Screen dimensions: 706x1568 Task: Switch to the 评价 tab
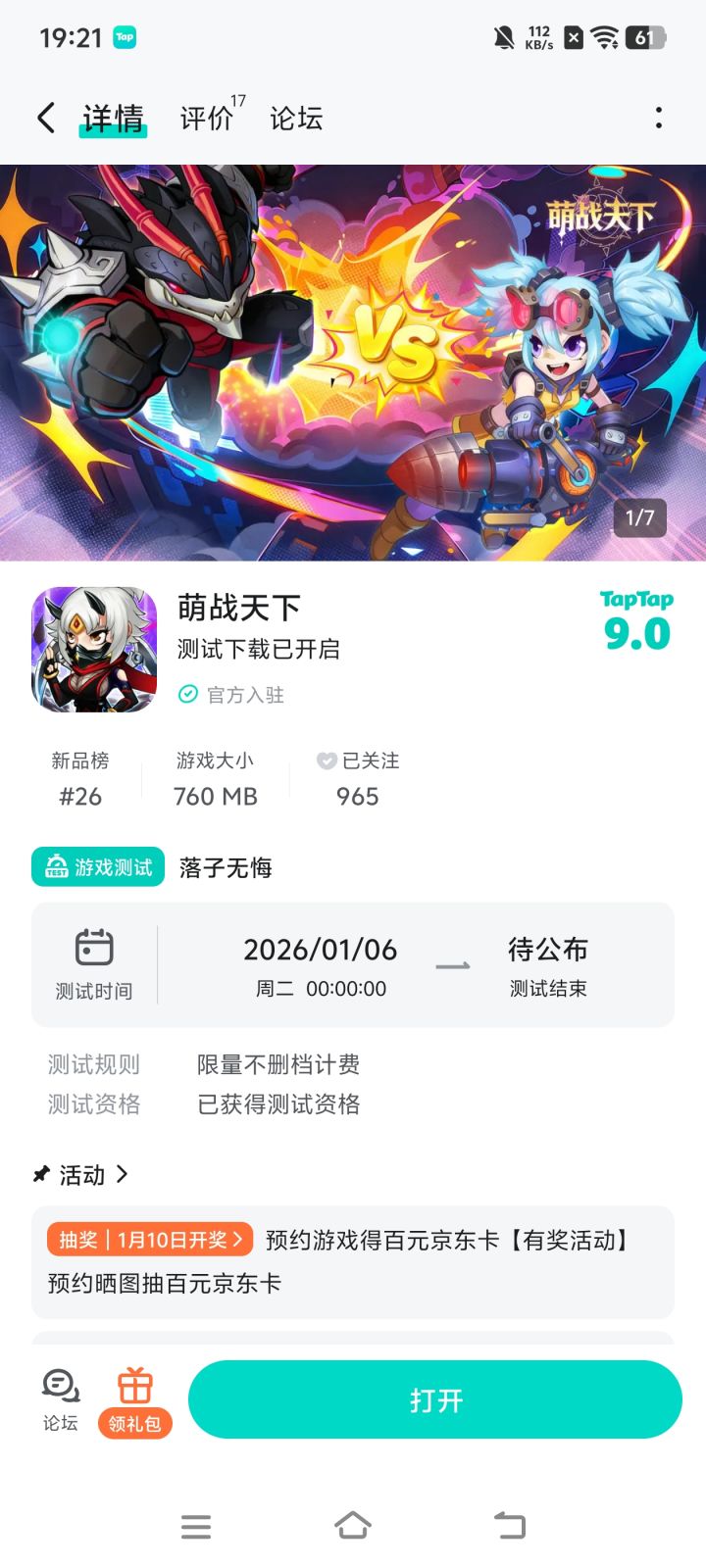click(205, 118)
